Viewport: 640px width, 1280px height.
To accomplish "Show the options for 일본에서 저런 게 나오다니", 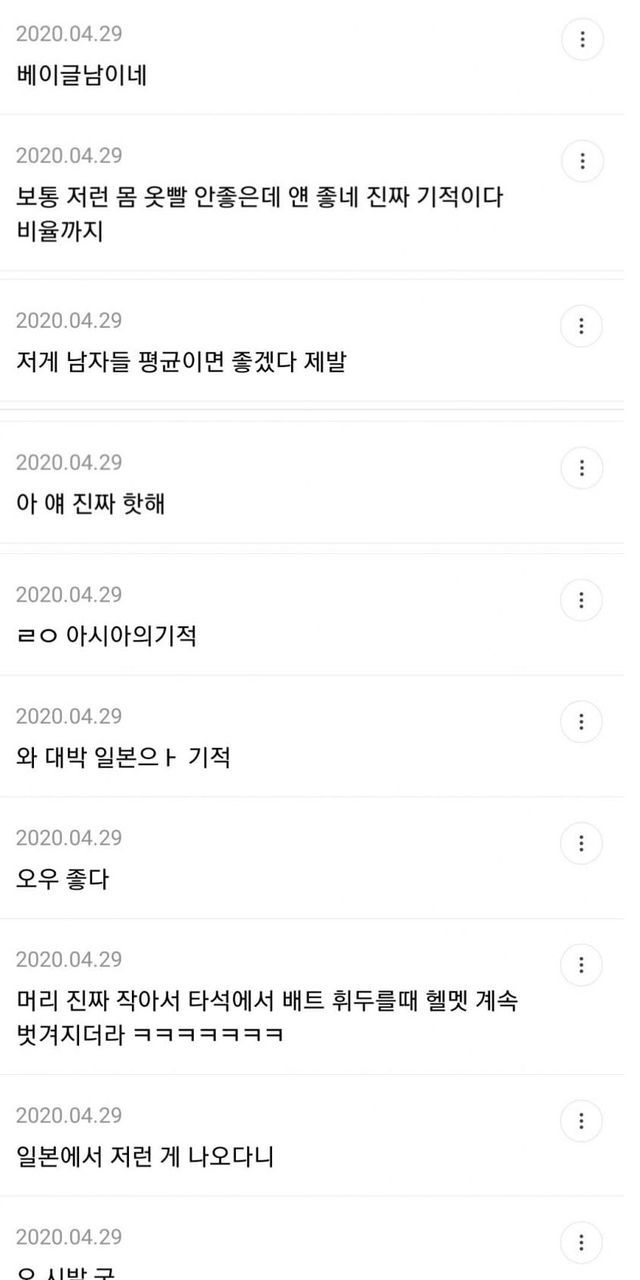I will 582,1120.
